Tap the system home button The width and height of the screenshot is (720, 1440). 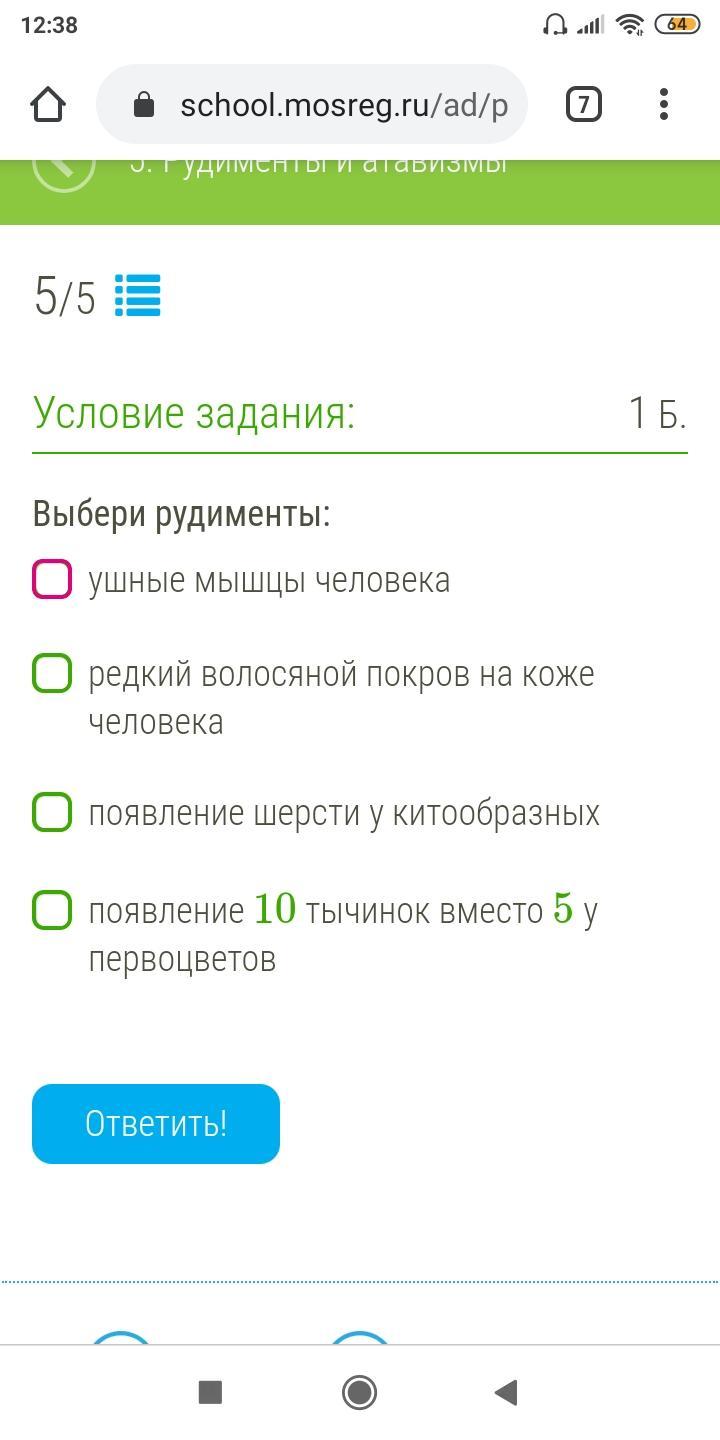[x=359, y=1392]
